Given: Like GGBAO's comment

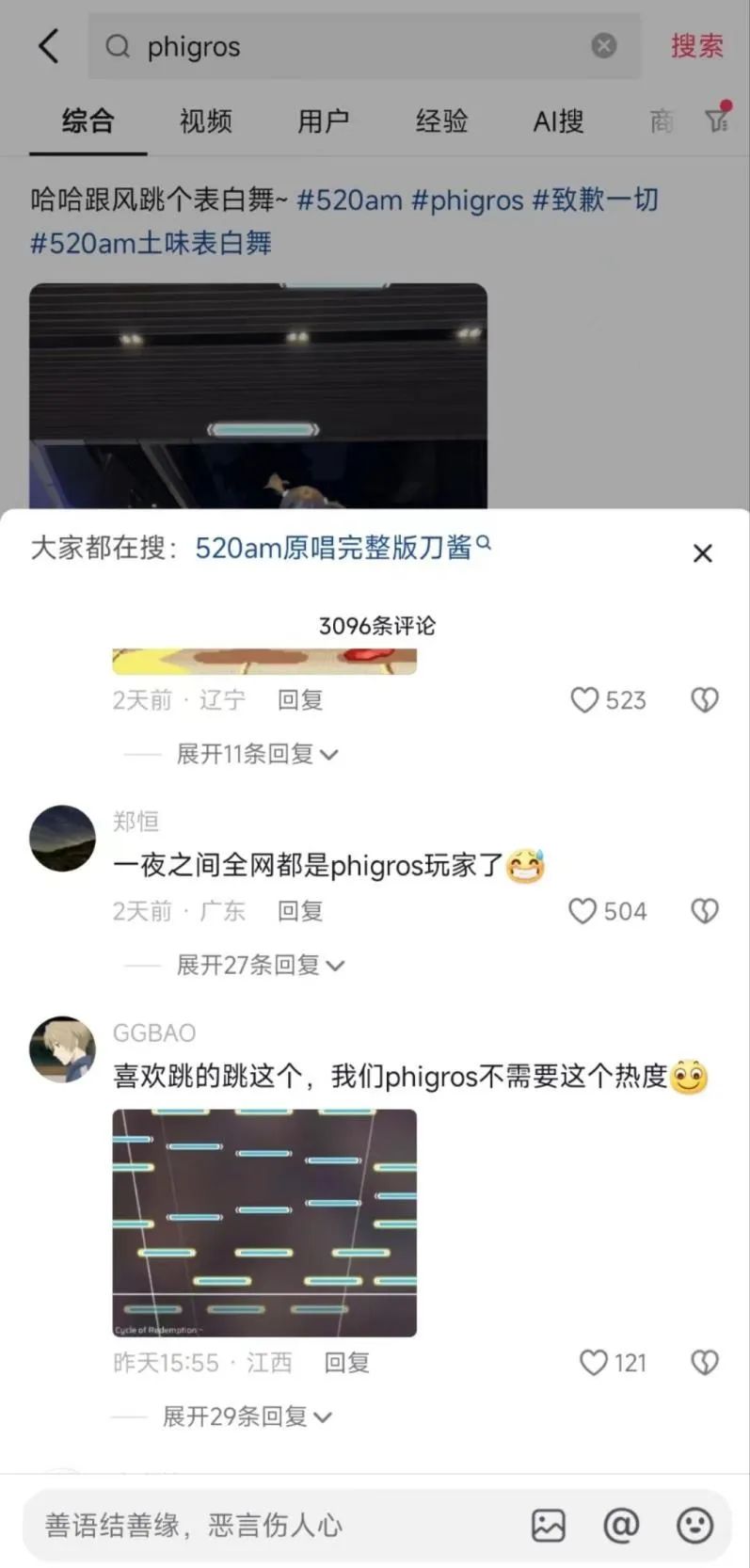Looking at the screenshot, I should pyautogui.click(x=593, y=1363).
